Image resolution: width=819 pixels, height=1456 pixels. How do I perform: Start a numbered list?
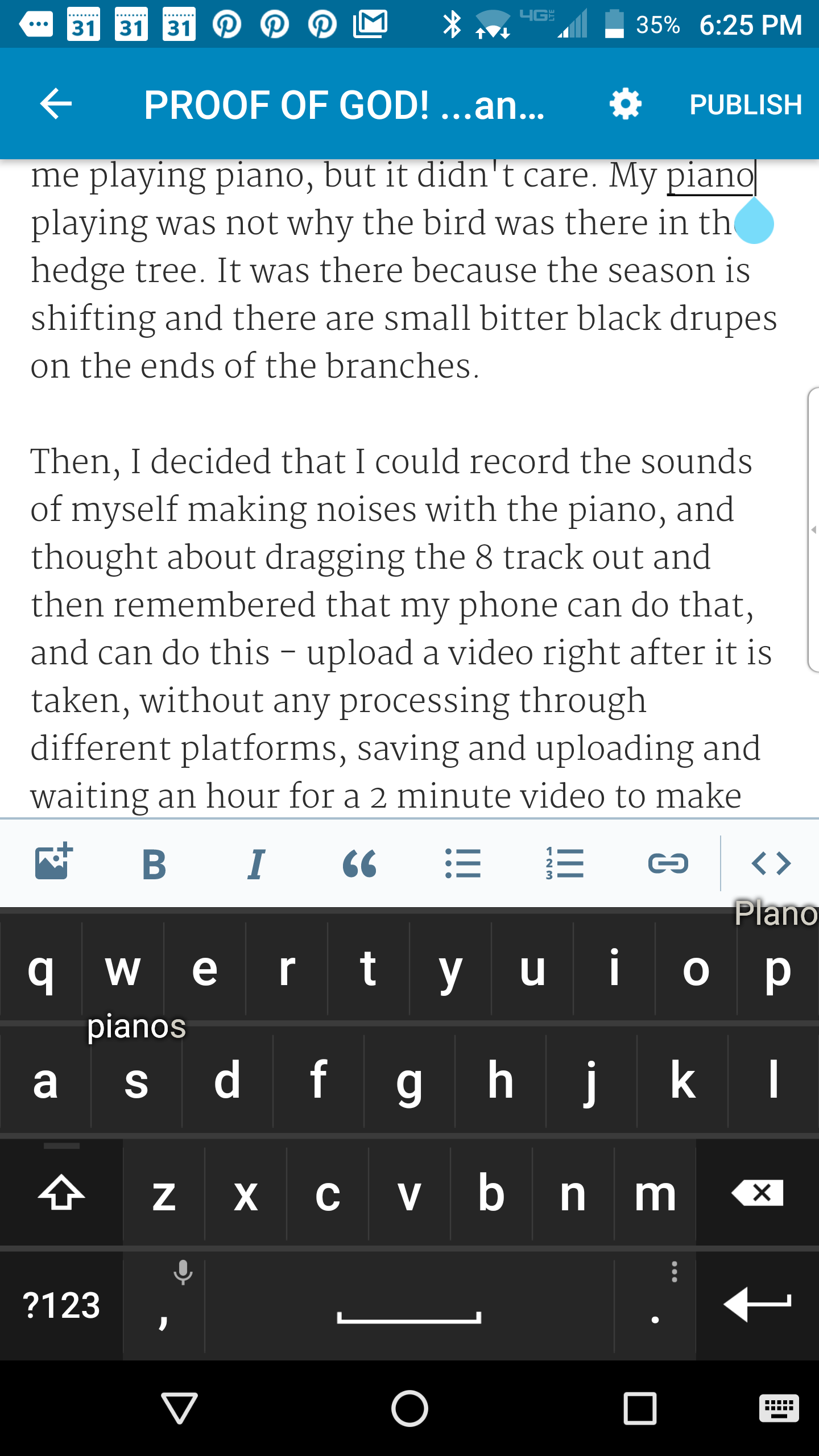565,863
